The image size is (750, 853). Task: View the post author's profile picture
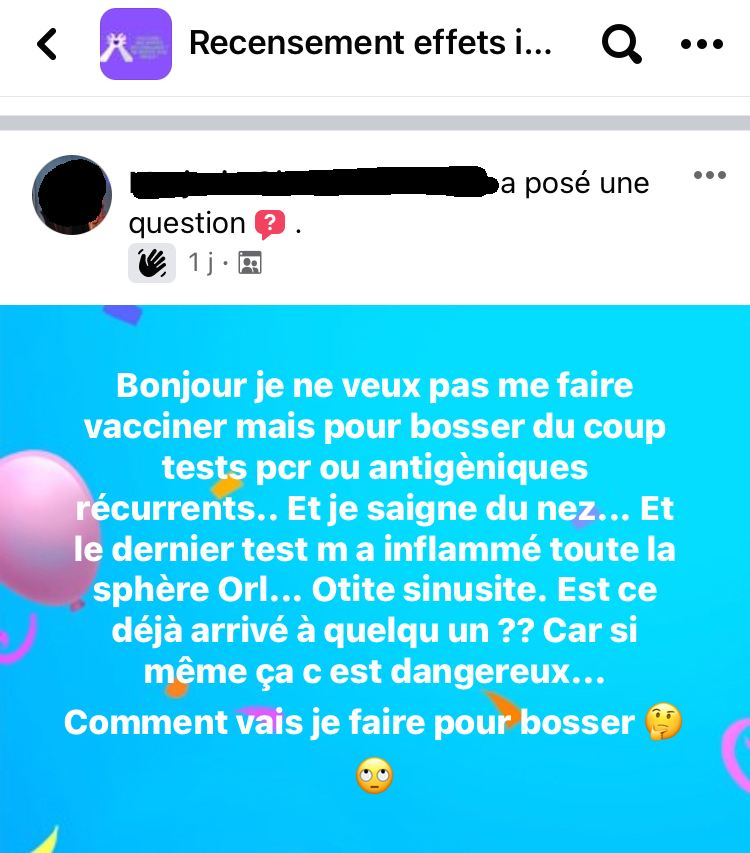[x=72, y=195]
